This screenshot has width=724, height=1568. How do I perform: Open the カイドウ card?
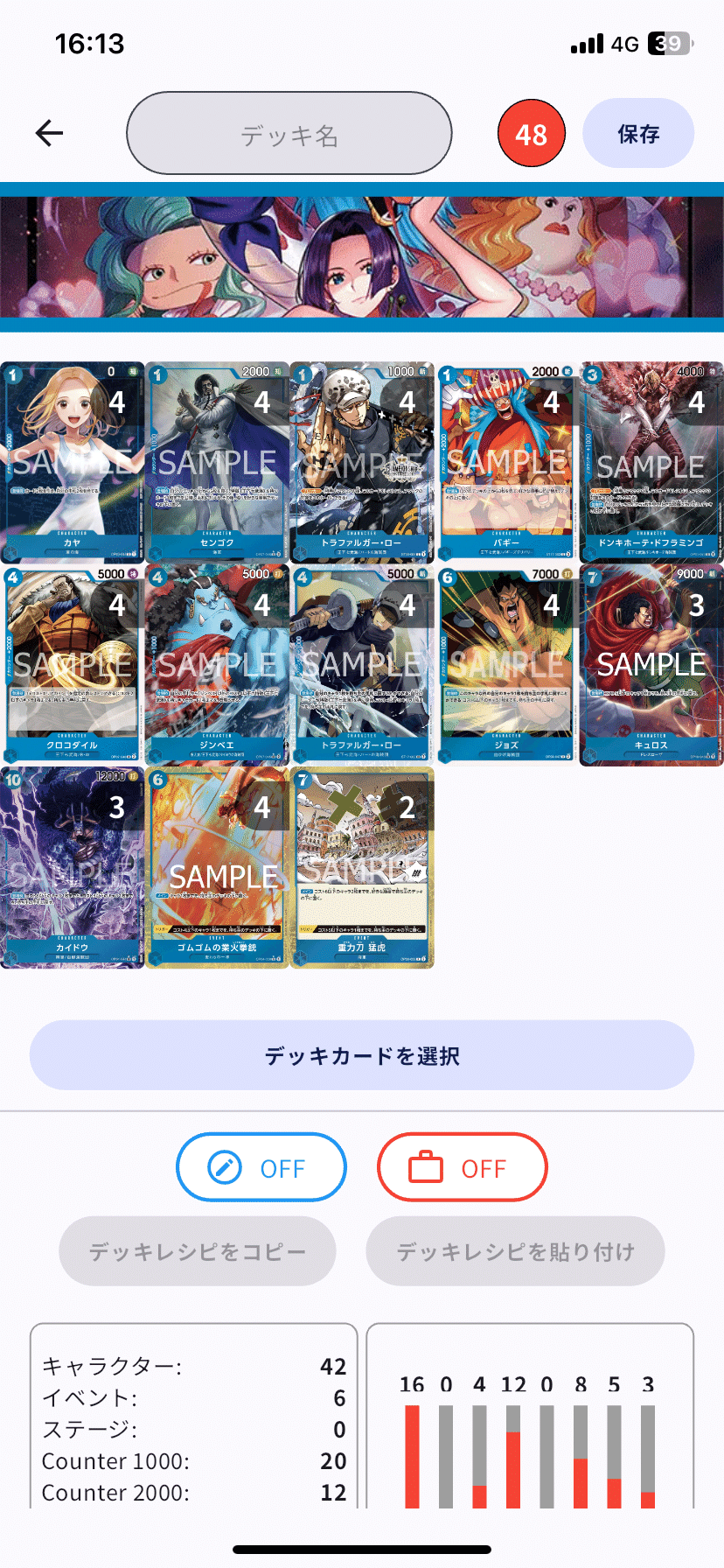(73, 868)
